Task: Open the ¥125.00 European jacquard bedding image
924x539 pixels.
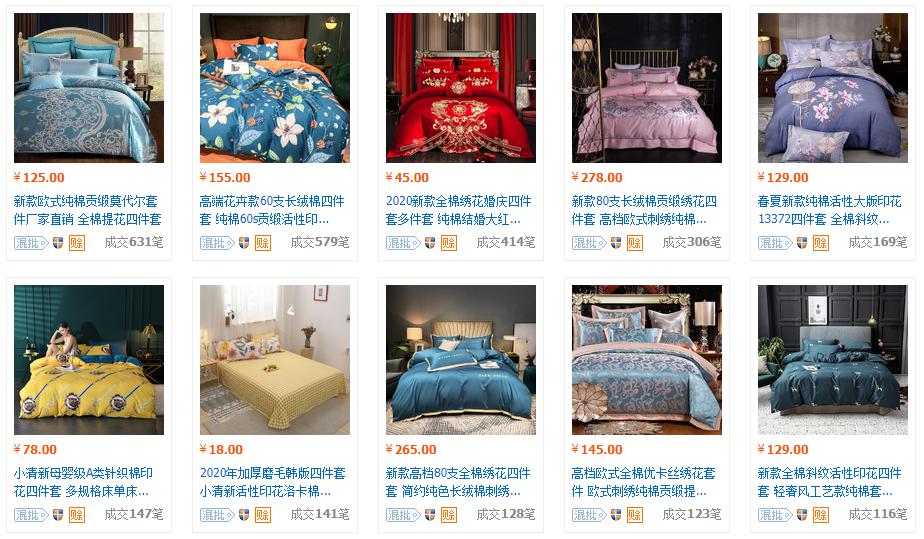Action: pyautogui.click(x=89, y=88)
